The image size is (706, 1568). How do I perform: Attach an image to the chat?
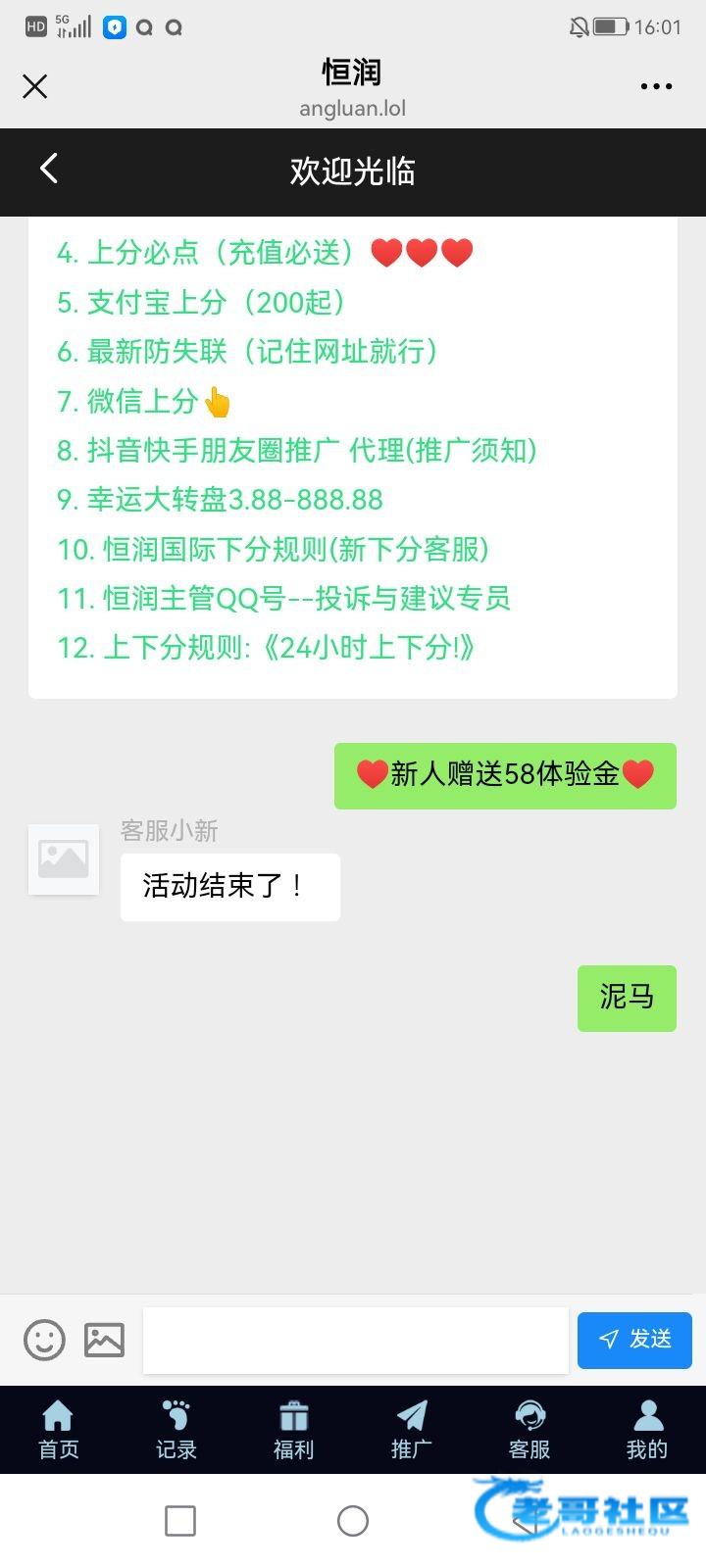104,1340
